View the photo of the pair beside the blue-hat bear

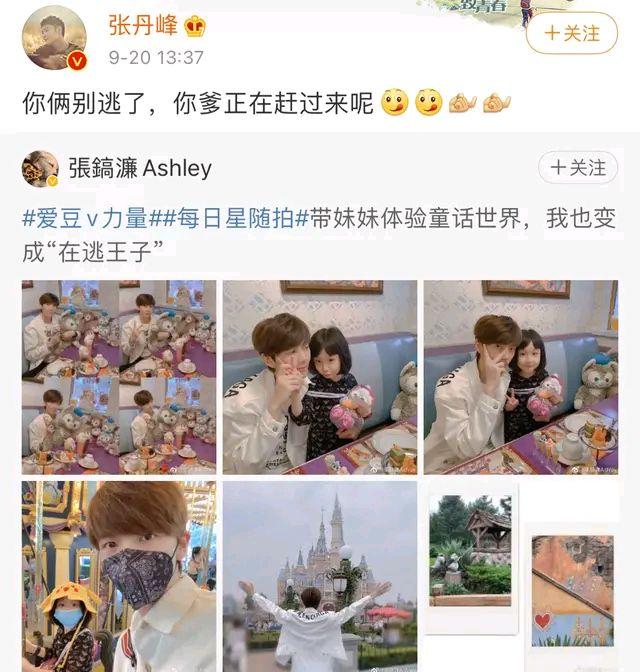point(520,377)
